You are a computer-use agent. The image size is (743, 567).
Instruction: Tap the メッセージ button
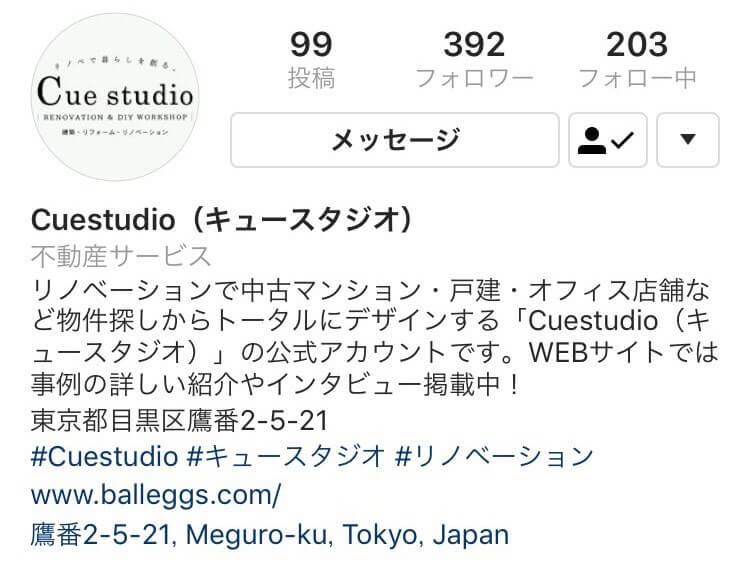pos(394,140)
